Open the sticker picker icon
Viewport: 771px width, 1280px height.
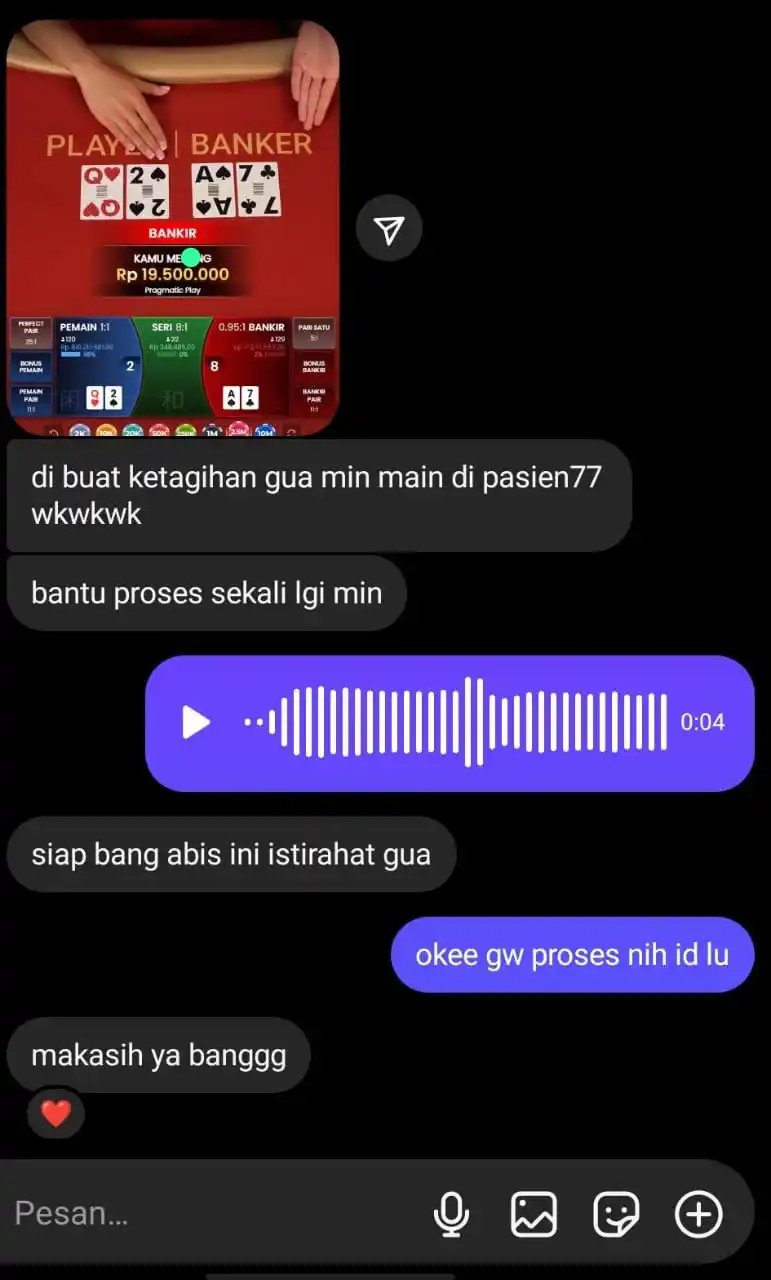616,1213
